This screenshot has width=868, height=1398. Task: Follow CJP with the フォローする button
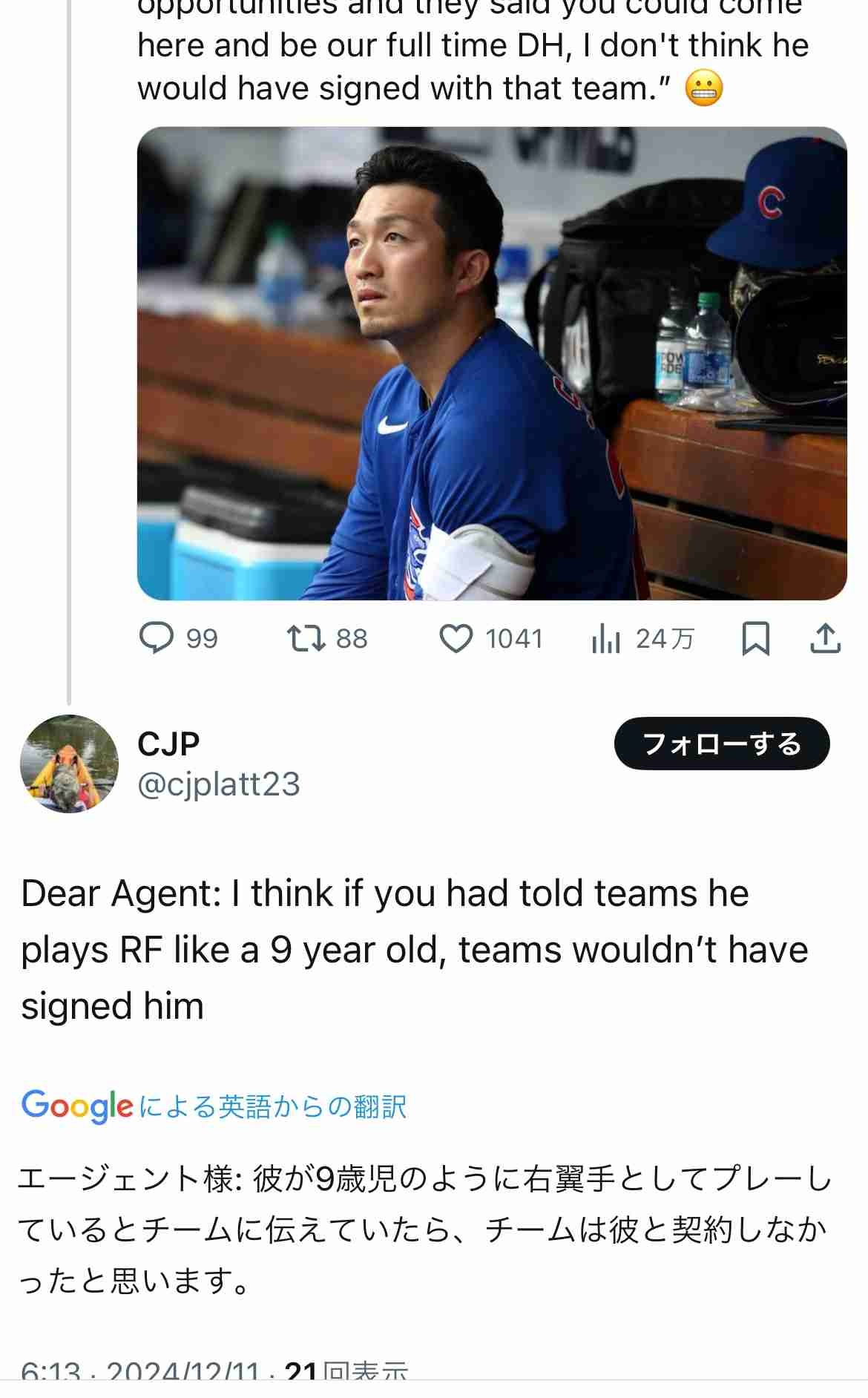(721, 744)
